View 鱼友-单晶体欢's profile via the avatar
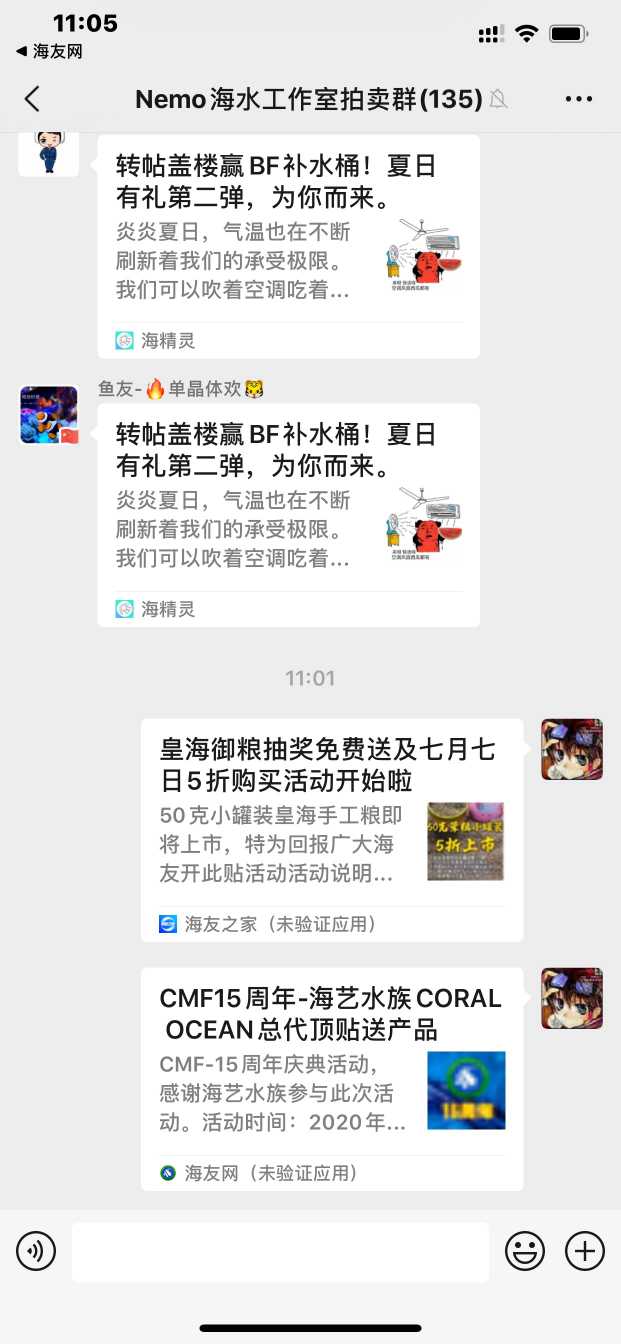 pos(48,414)
